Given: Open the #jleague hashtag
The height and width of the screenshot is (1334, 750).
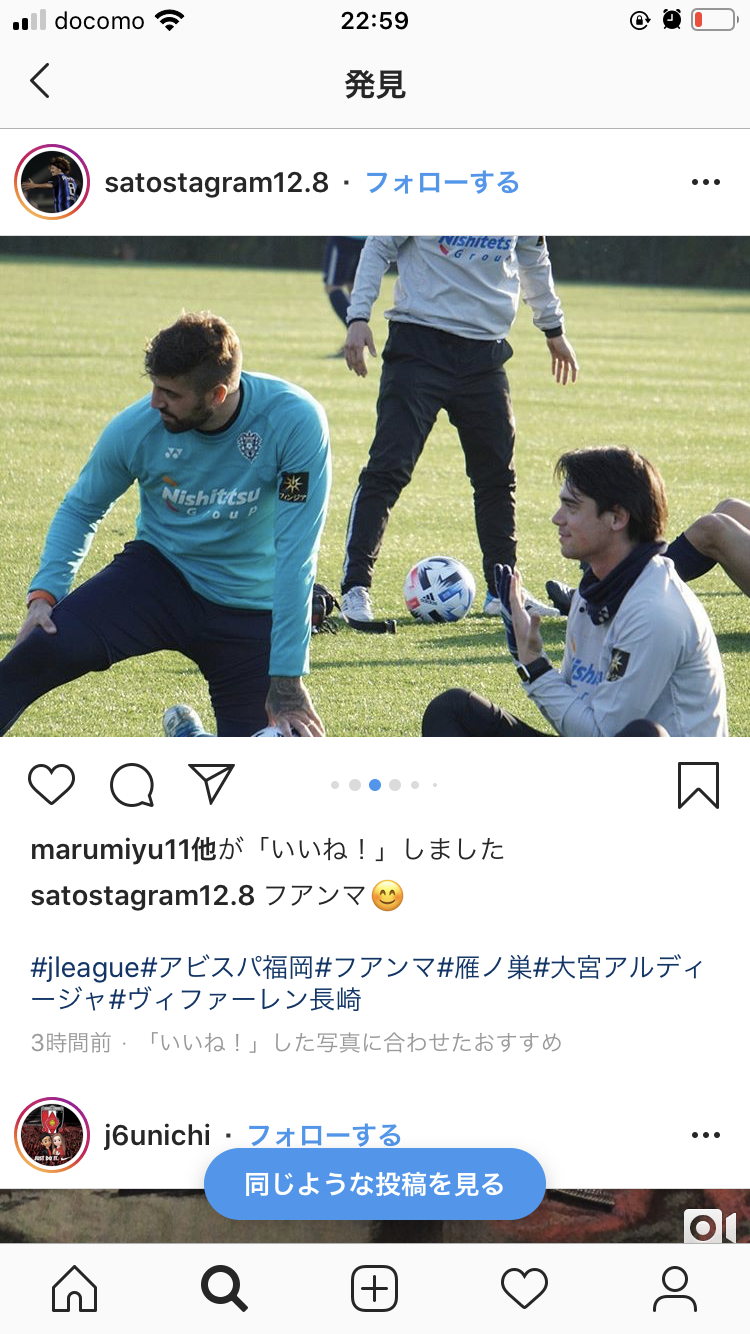Looking at the screenshot, I should click(x=85, y=968).
